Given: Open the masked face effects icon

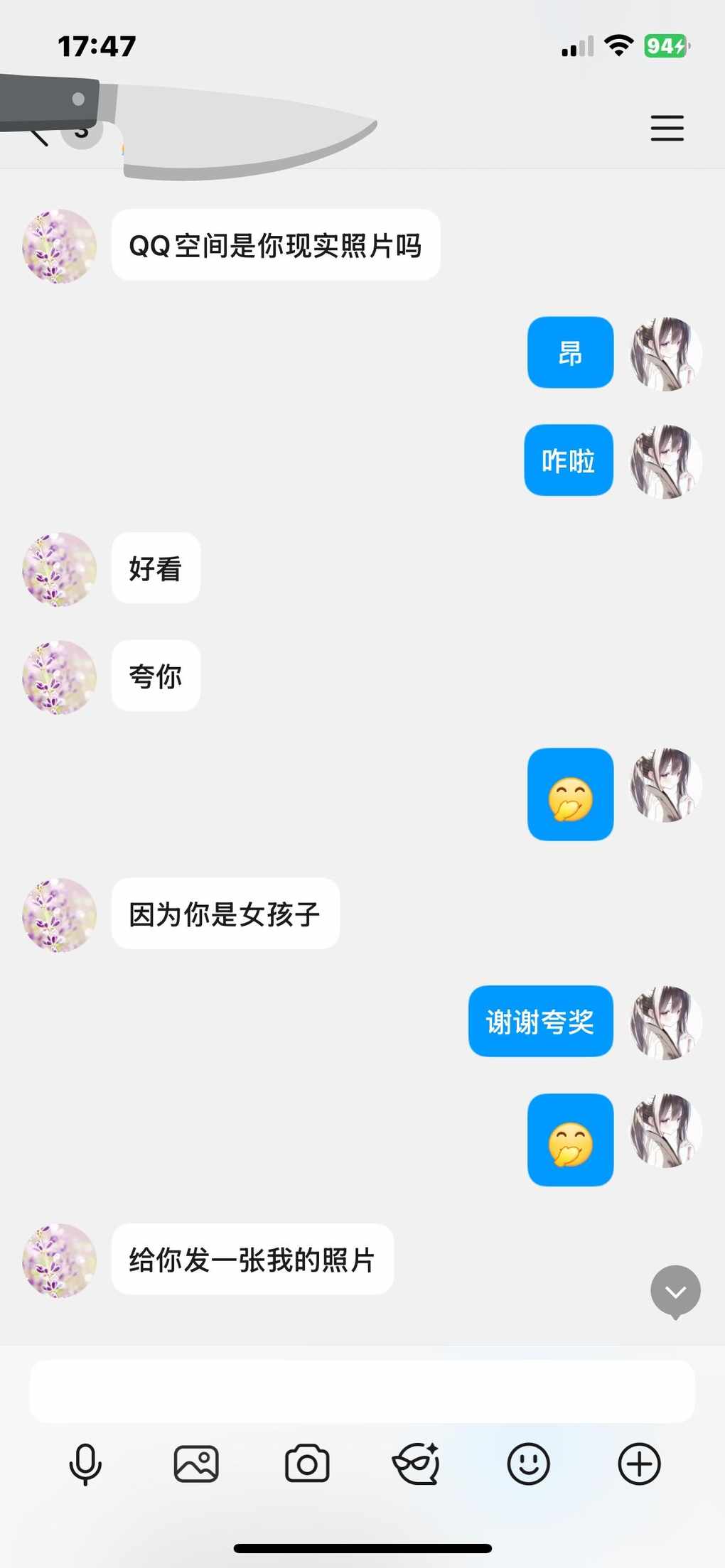Looking at the screenshot, I should (417, 1464).
